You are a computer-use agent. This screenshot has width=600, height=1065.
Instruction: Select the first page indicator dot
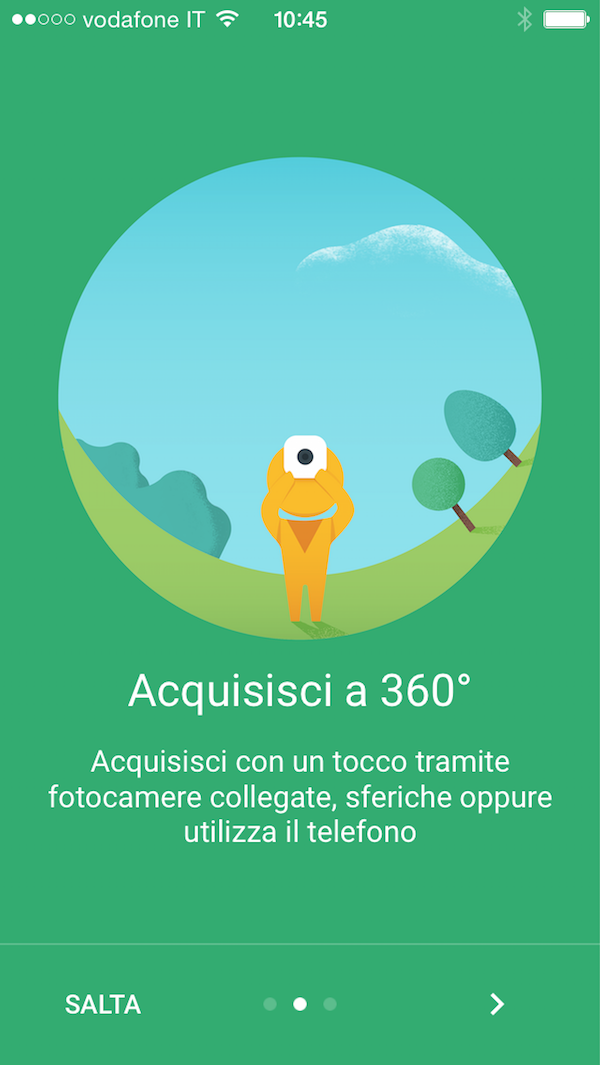[270, 1004]
